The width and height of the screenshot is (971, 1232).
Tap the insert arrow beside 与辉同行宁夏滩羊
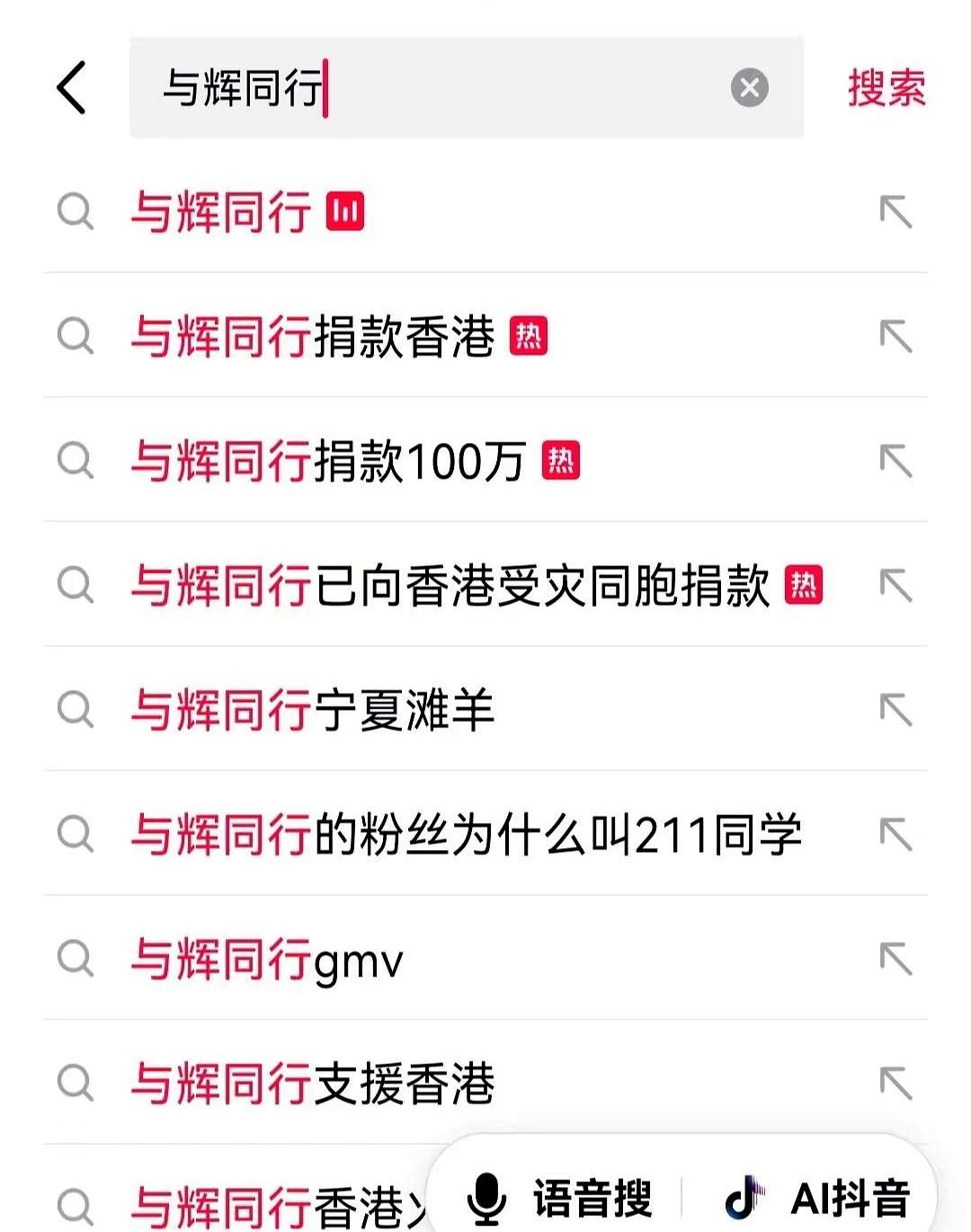[x=896, y=711]
